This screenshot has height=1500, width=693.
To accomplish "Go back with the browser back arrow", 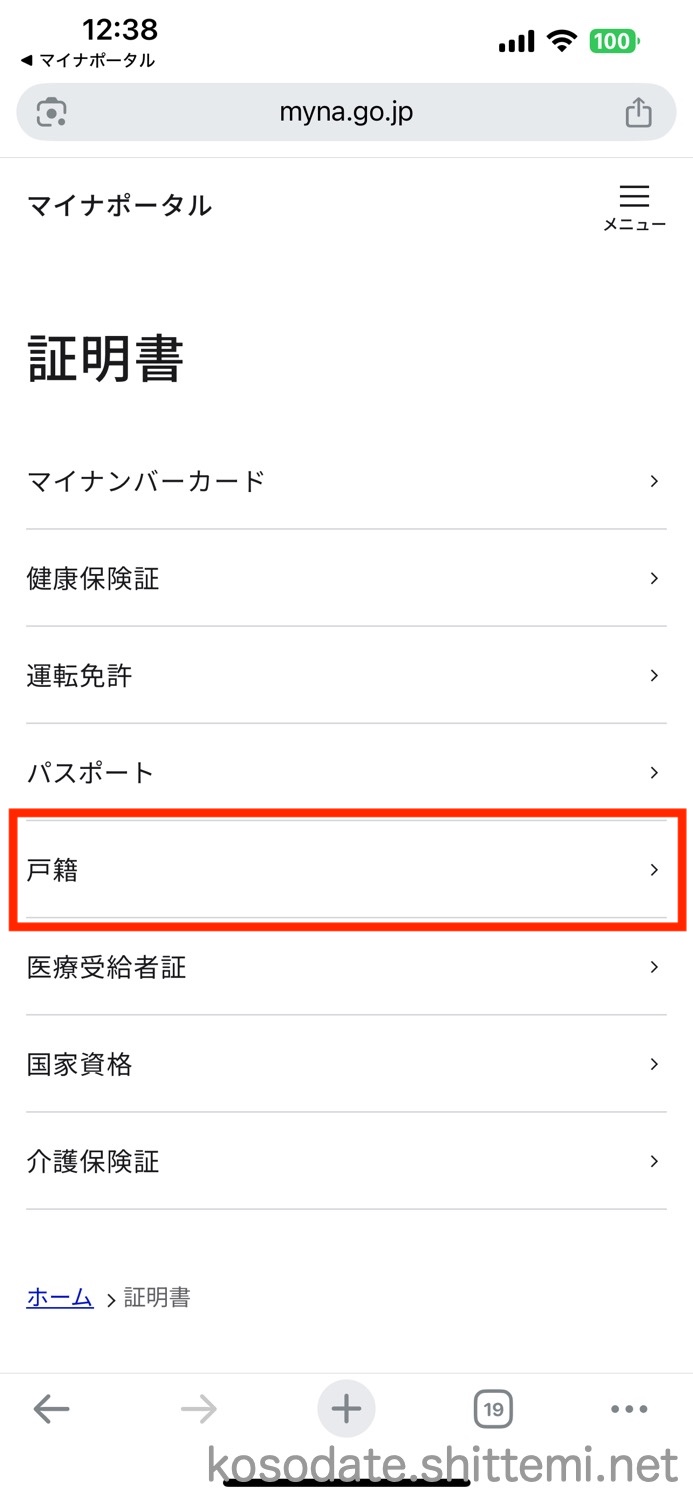I will pos(52,1409).
